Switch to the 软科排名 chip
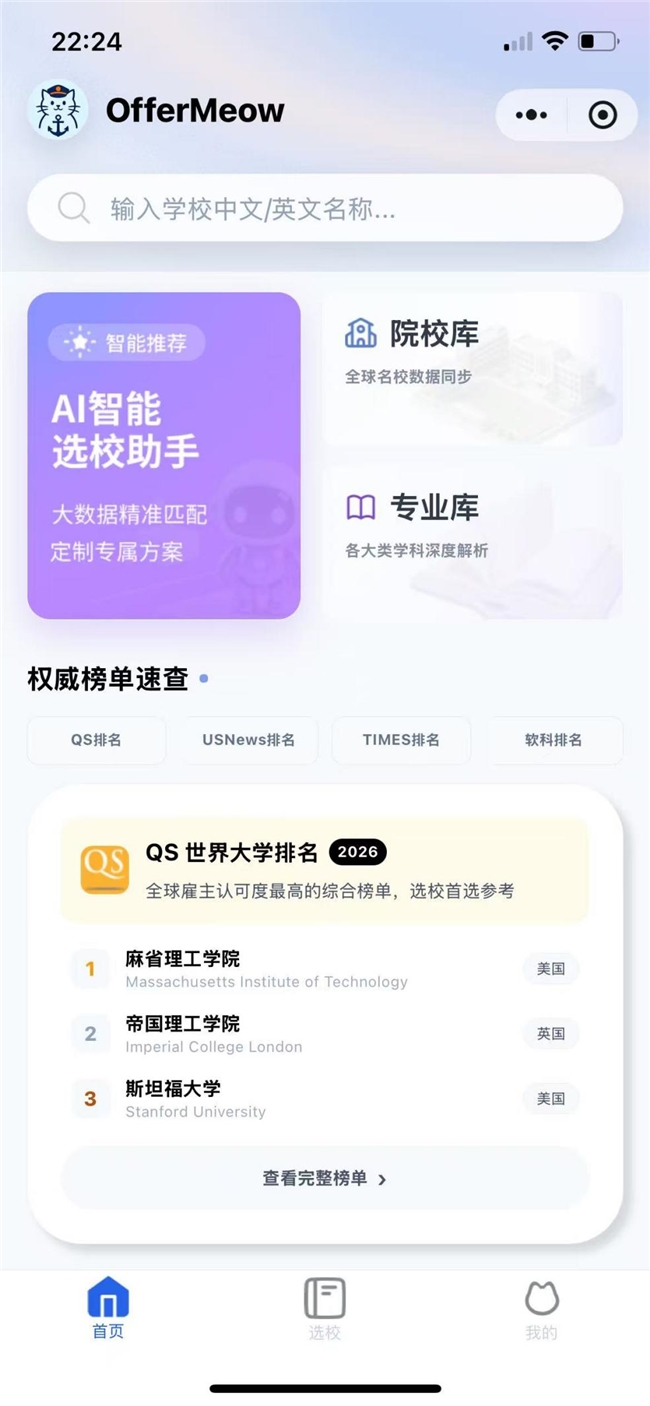 pyautogui.click(x=554, y=740)
